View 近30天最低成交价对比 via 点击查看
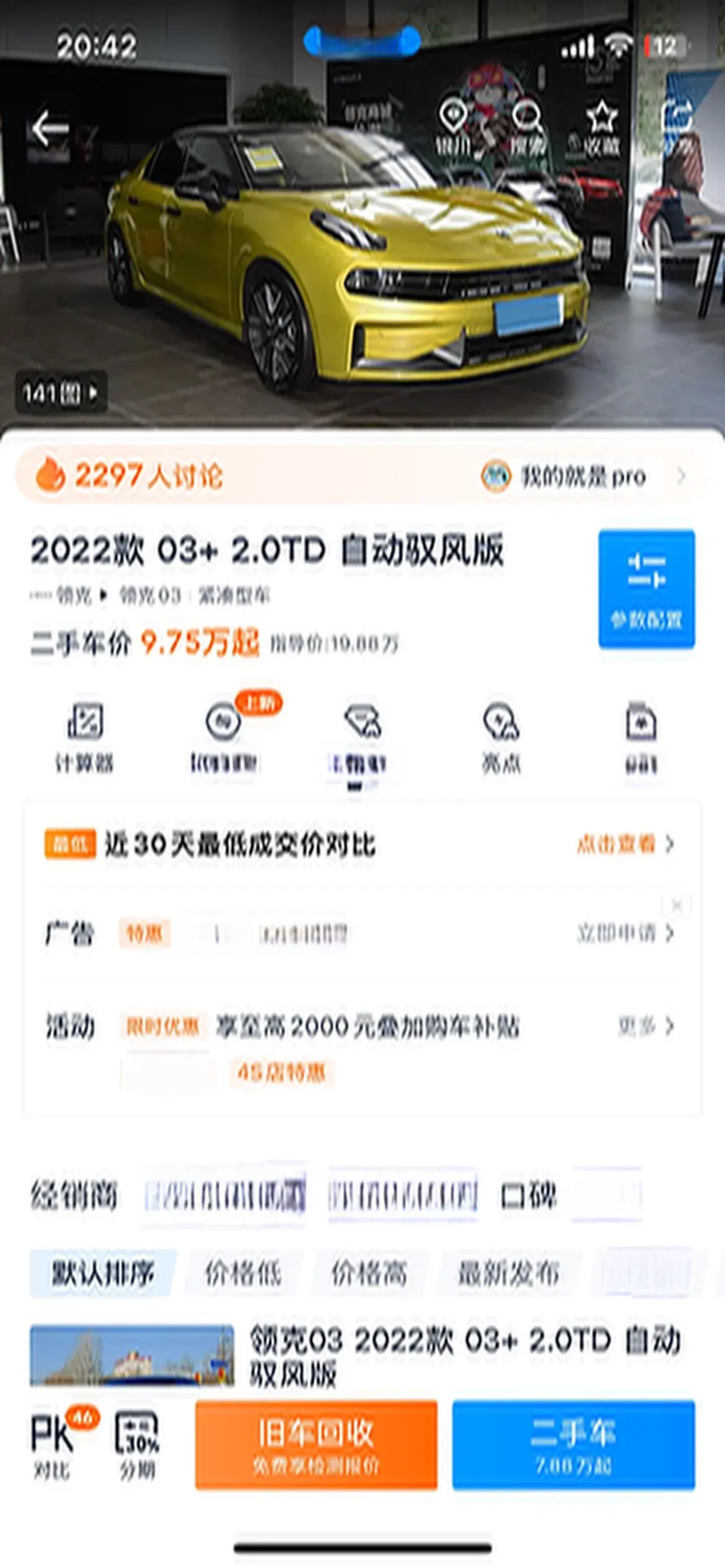725x1568 pixels. click(624, 844)
